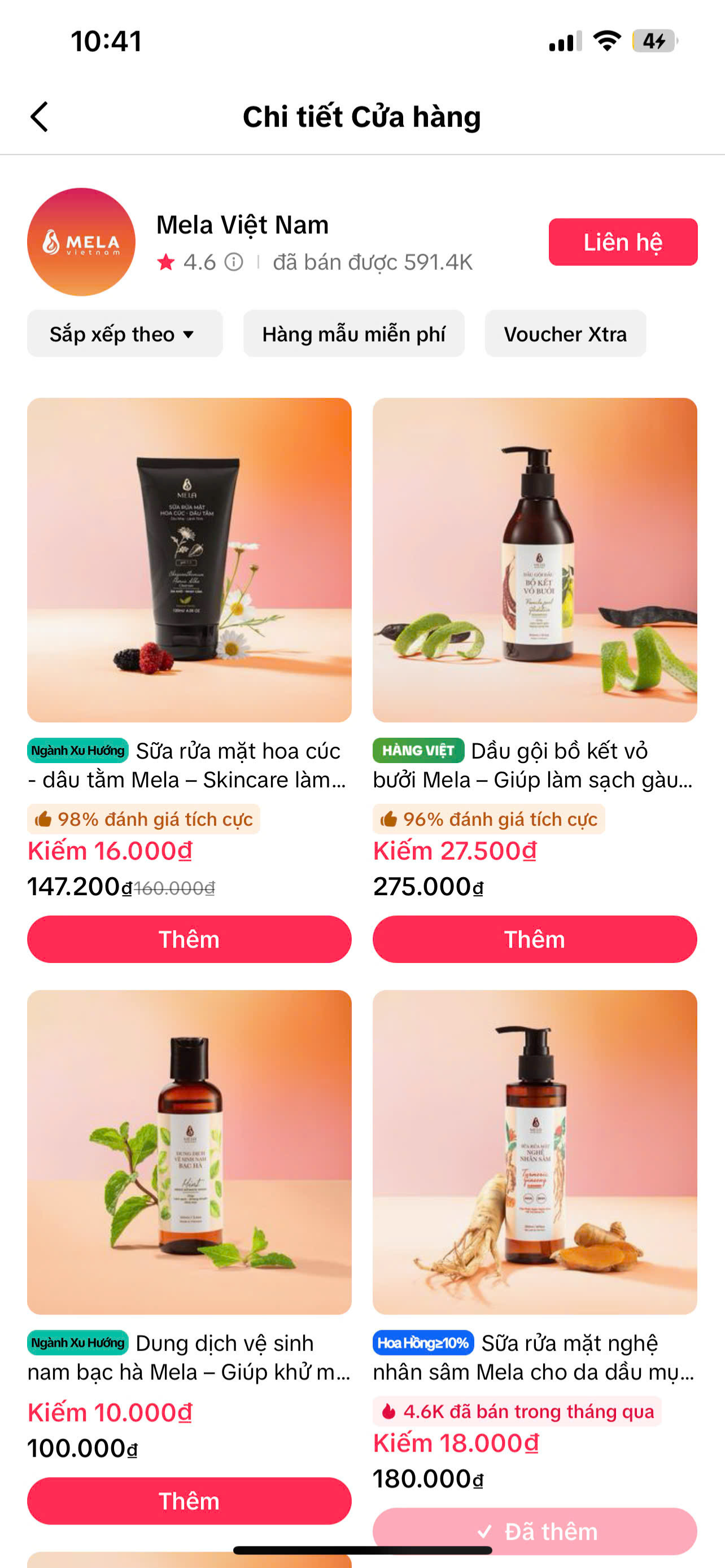The width and height of the screenshot is (725, 1568).
Task: Open the Dầu gội bồ kết vỏ bưởi product
Action: pos(535,560)
